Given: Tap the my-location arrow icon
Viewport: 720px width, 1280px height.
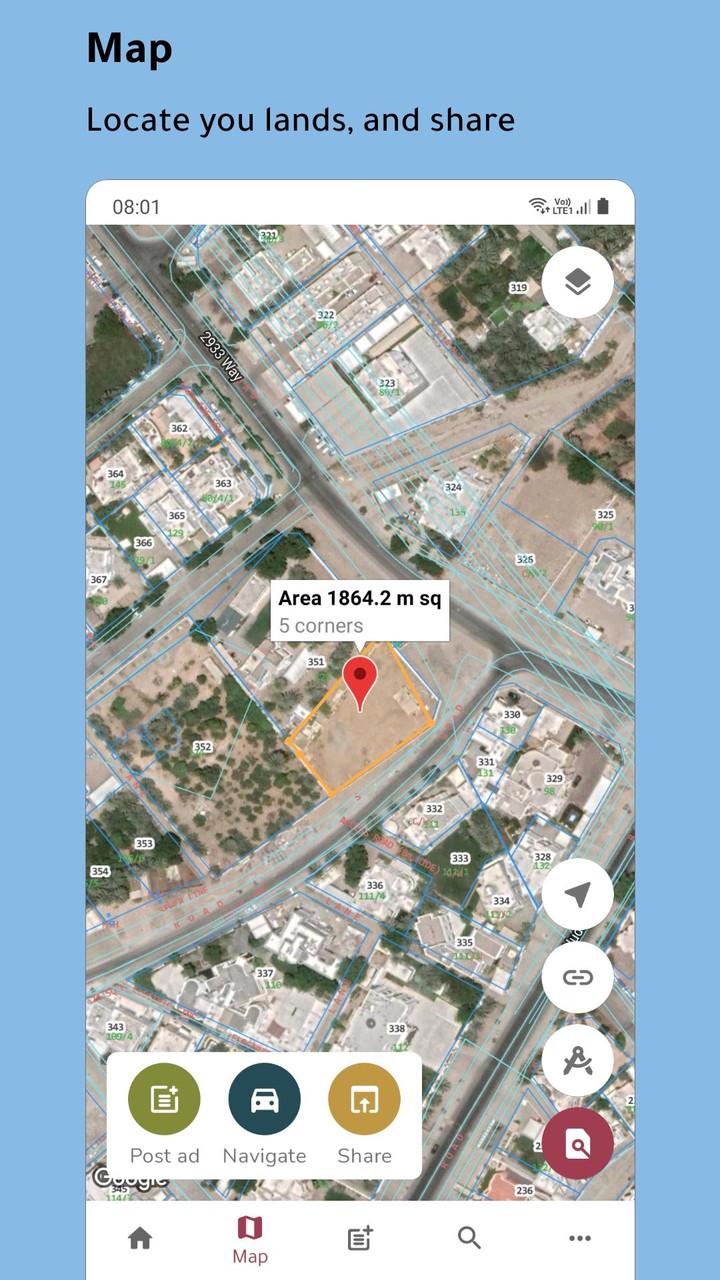Looking at the screenshot, I should coord(578,894).
